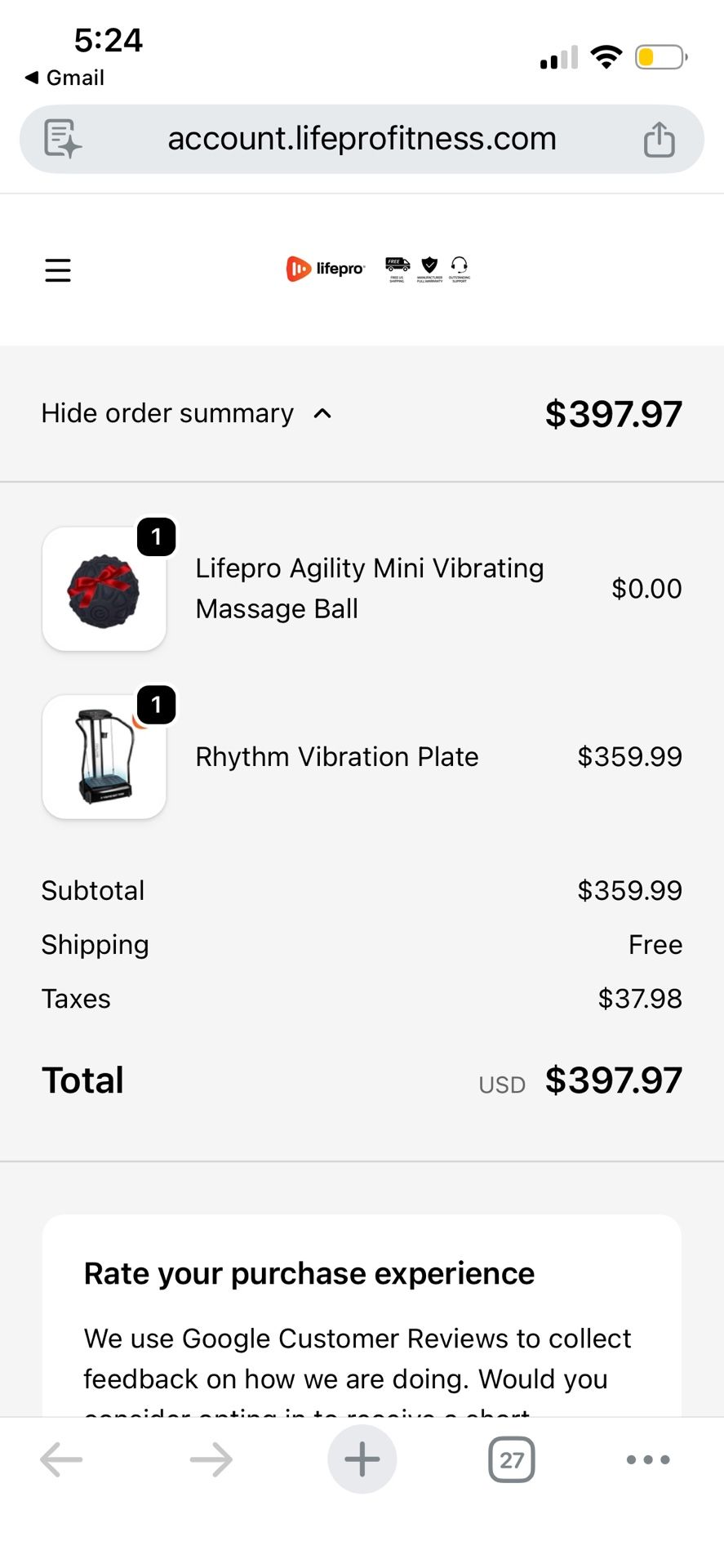Open the hamburger navigation menu
The image size is (724, 1568).
pos(57,269)
